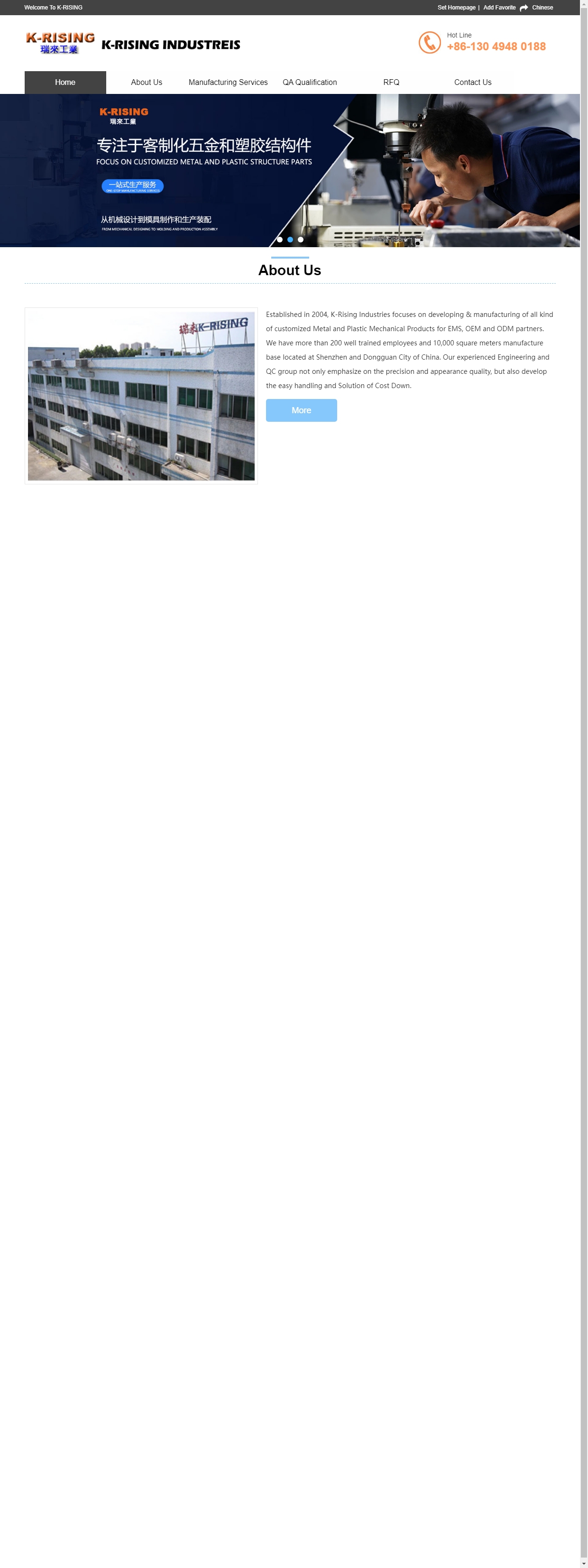Open the K-Rising factory building image

coord(141,396)
